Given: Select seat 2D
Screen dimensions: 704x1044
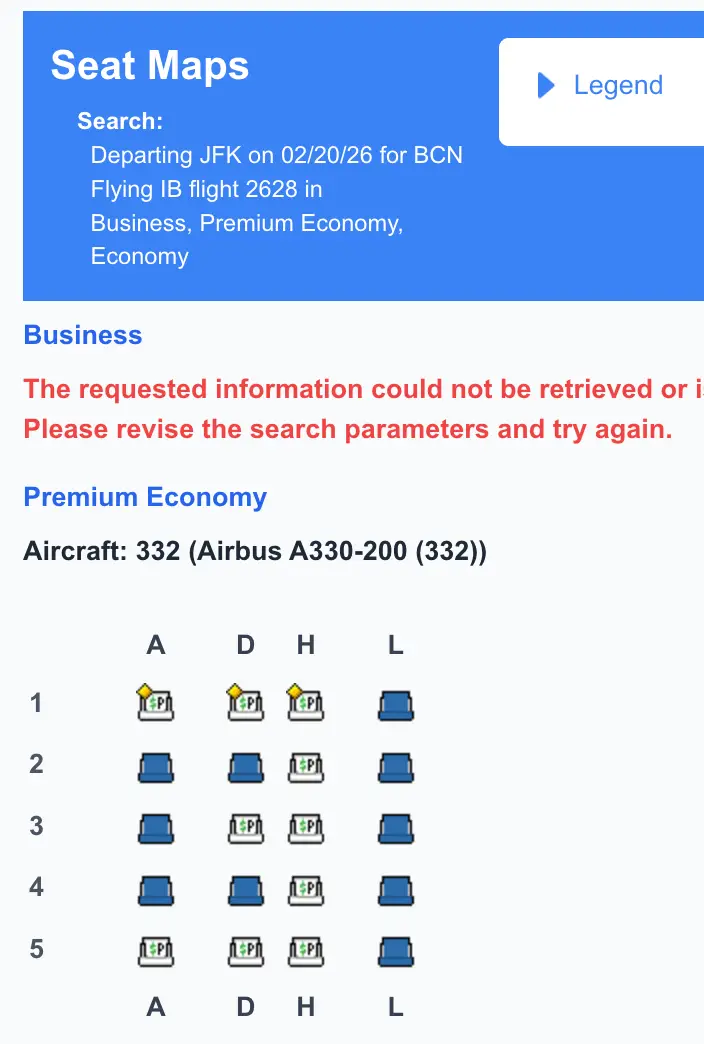Looking at the screenshot, I should coord(245,768).
